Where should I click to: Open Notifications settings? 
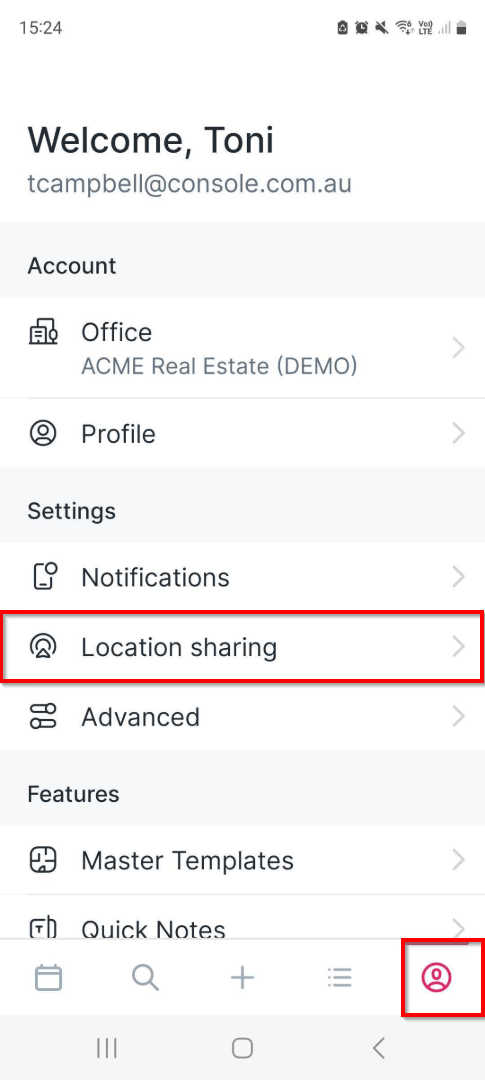(x=242, y=577)
